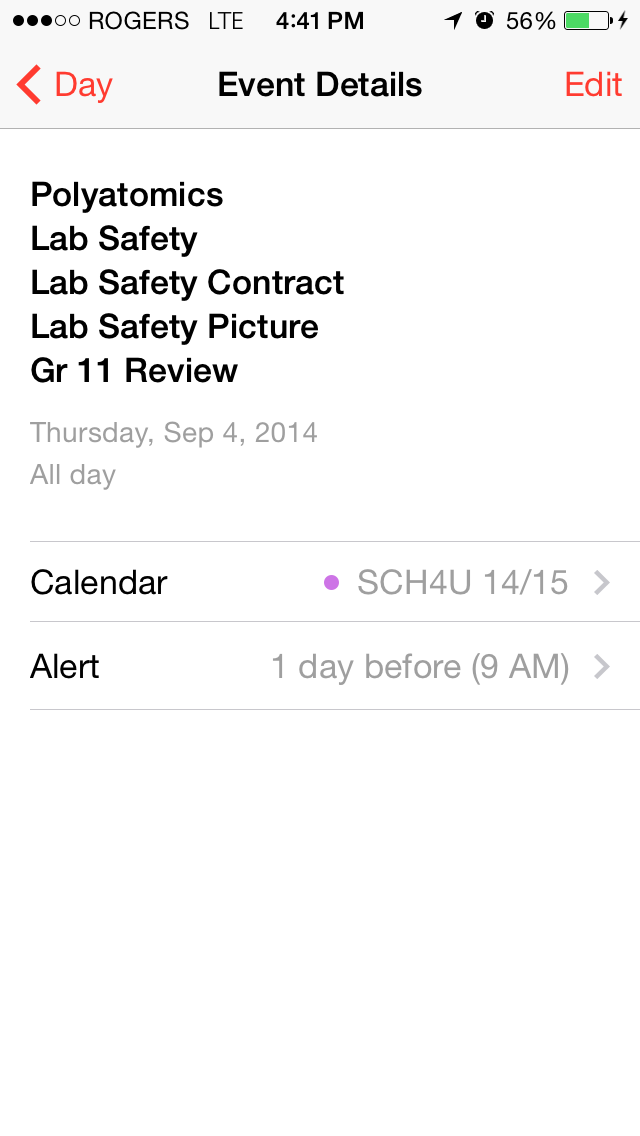
Task: Open the Calendar row showing SCH4U 14/15
Action: [320, 582]
